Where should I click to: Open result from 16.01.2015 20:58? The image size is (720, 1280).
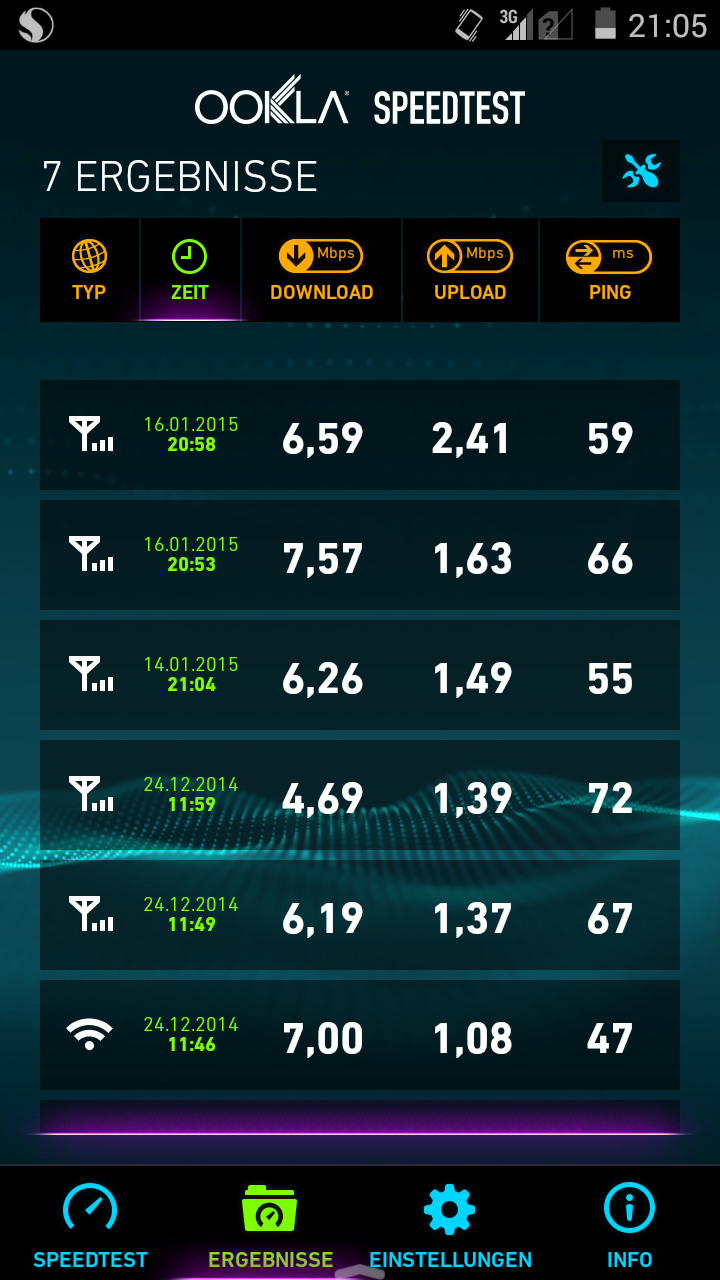pos(360,435)
